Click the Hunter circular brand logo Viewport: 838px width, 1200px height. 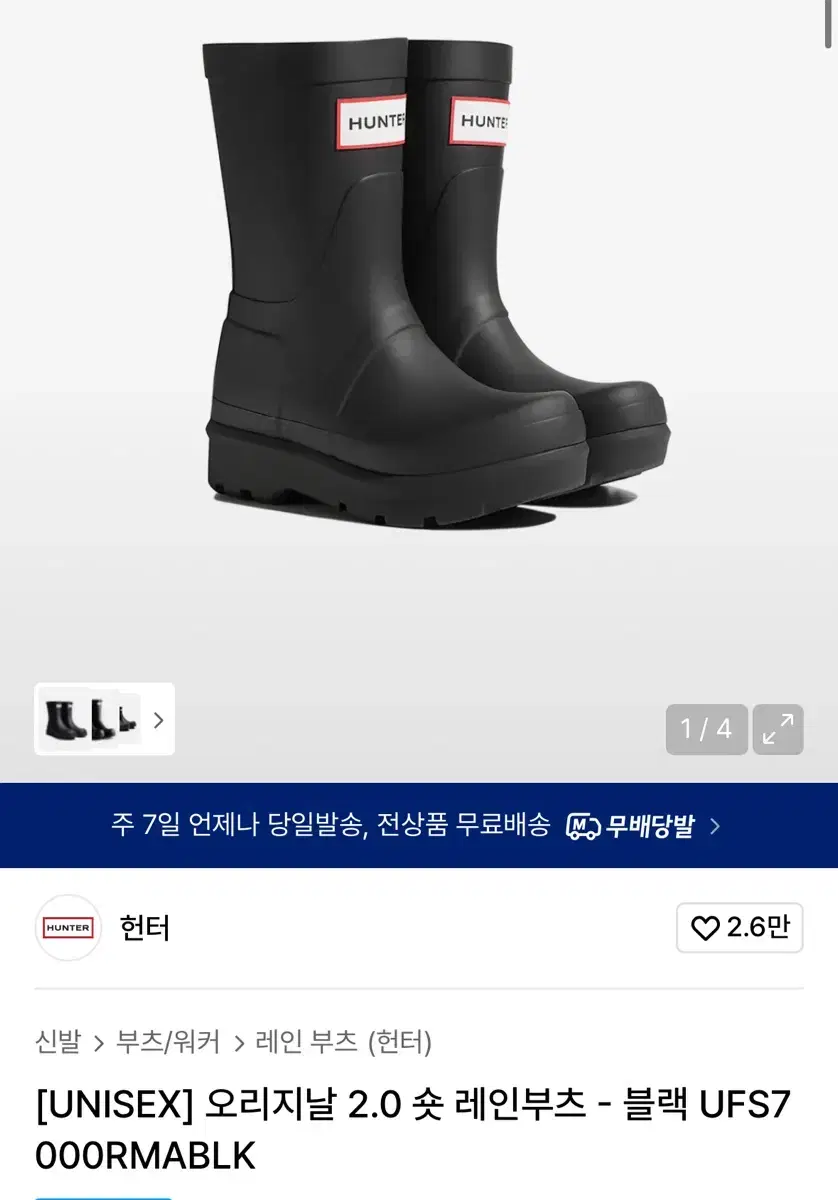tap(67, 928)
